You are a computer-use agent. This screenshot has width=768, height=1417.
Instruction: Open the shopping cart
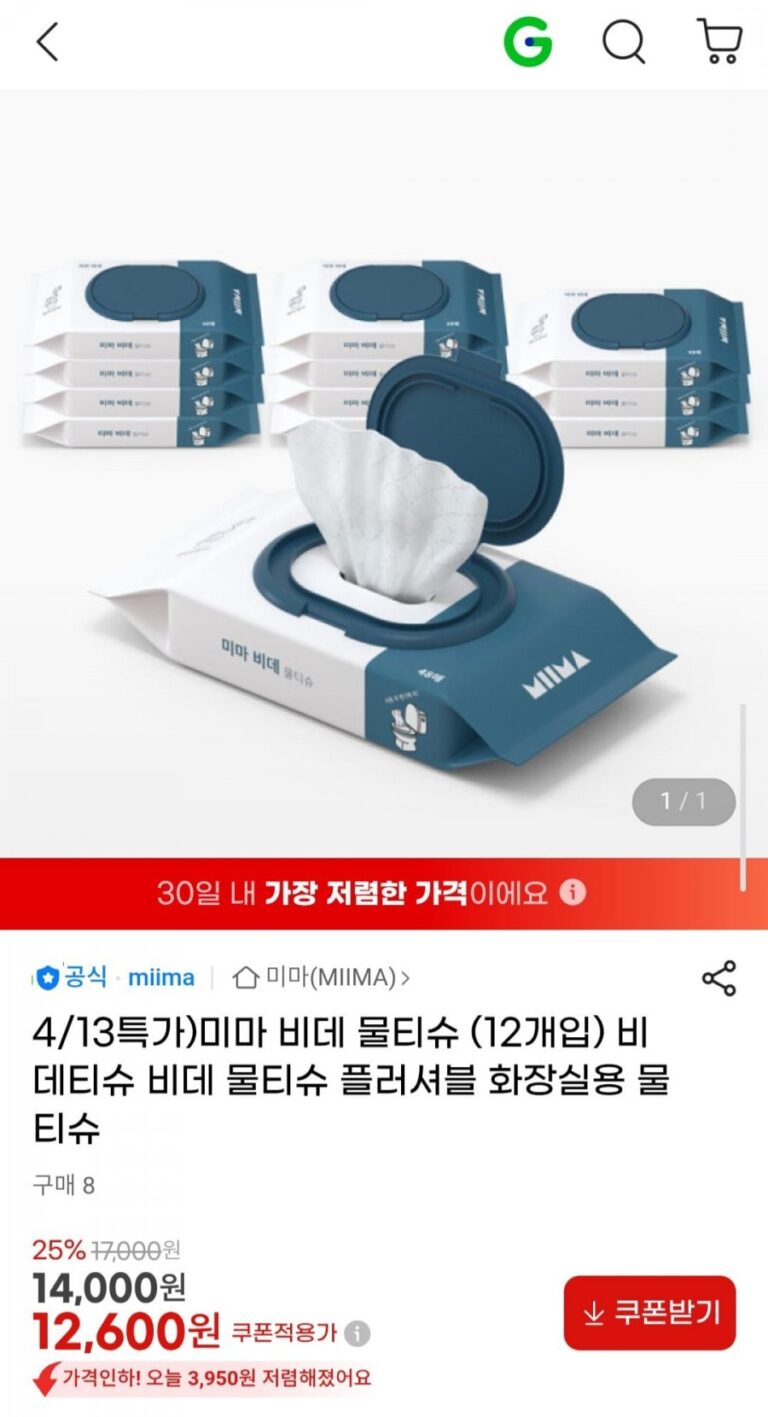pyautogui.click(x=719, y=43)
